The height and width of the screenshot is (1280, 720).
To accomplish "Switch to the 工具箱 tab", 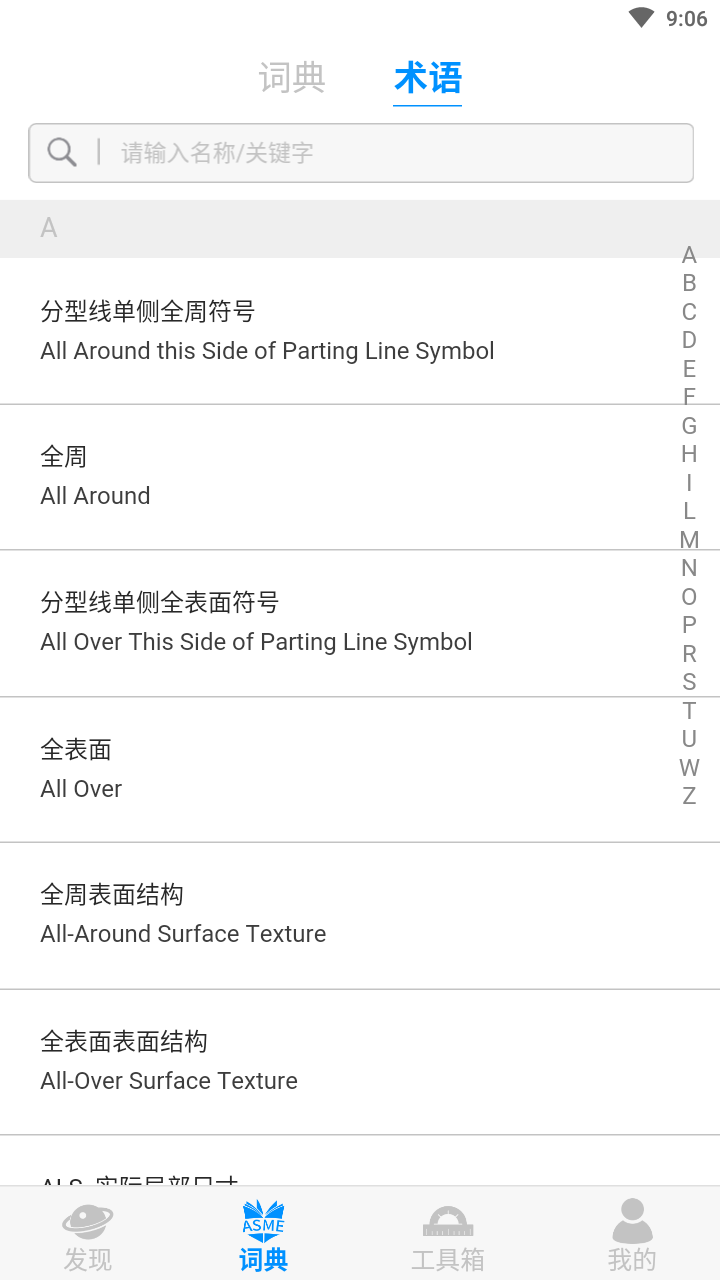I will [448, 1236].
